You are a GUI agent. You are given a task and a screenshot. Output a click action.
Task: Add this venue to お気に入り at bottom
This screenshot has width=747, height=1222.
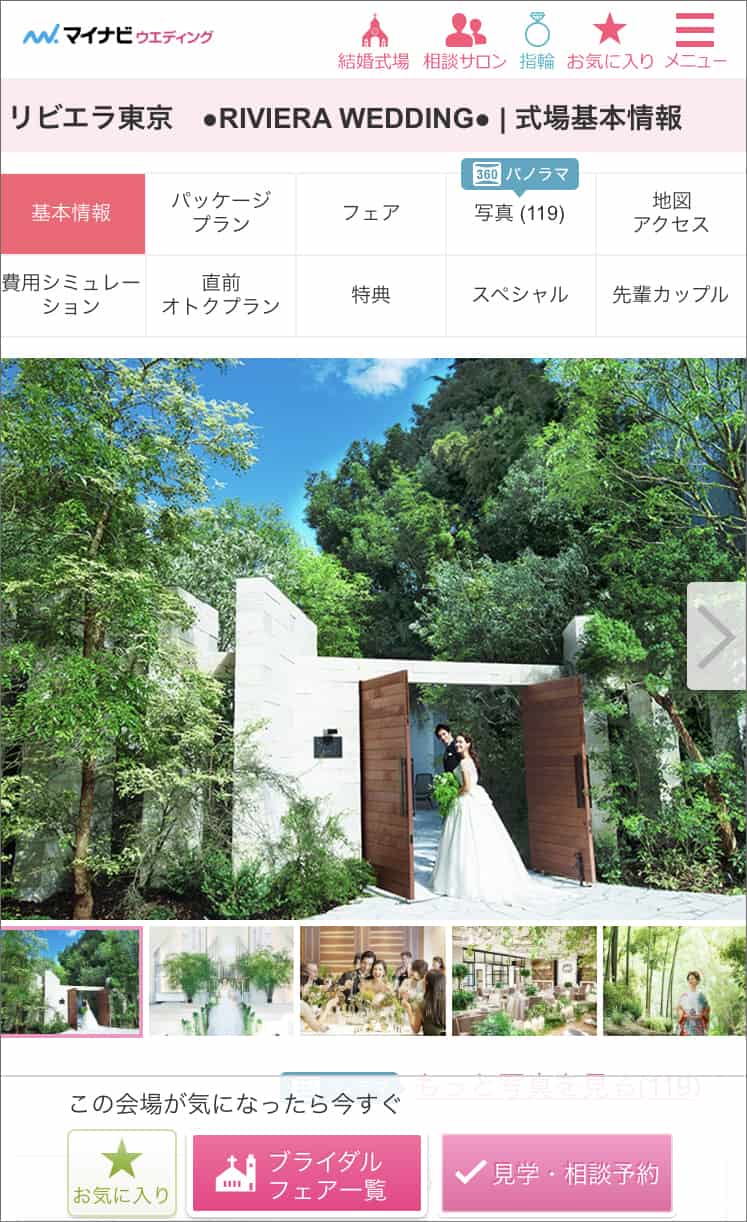[x=122, y=1173]
